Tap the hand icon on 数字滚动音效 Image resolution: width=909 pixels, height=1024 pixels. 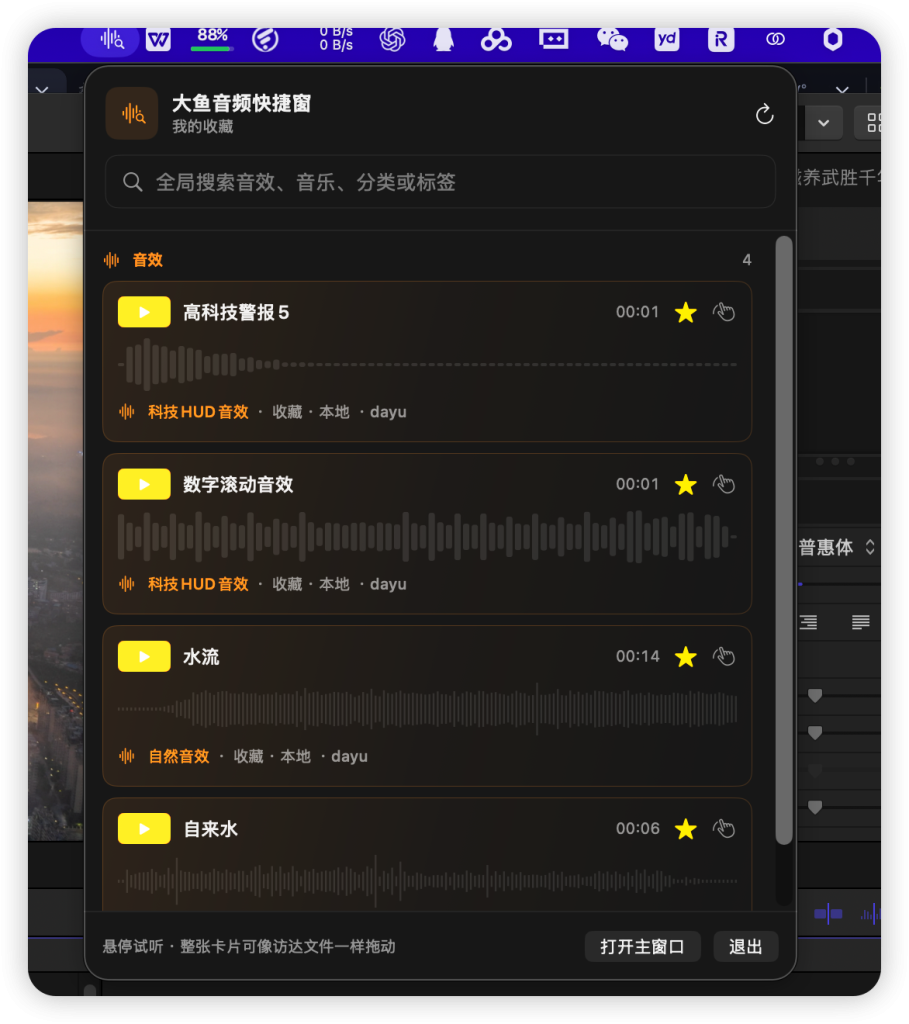pos(724,485)
